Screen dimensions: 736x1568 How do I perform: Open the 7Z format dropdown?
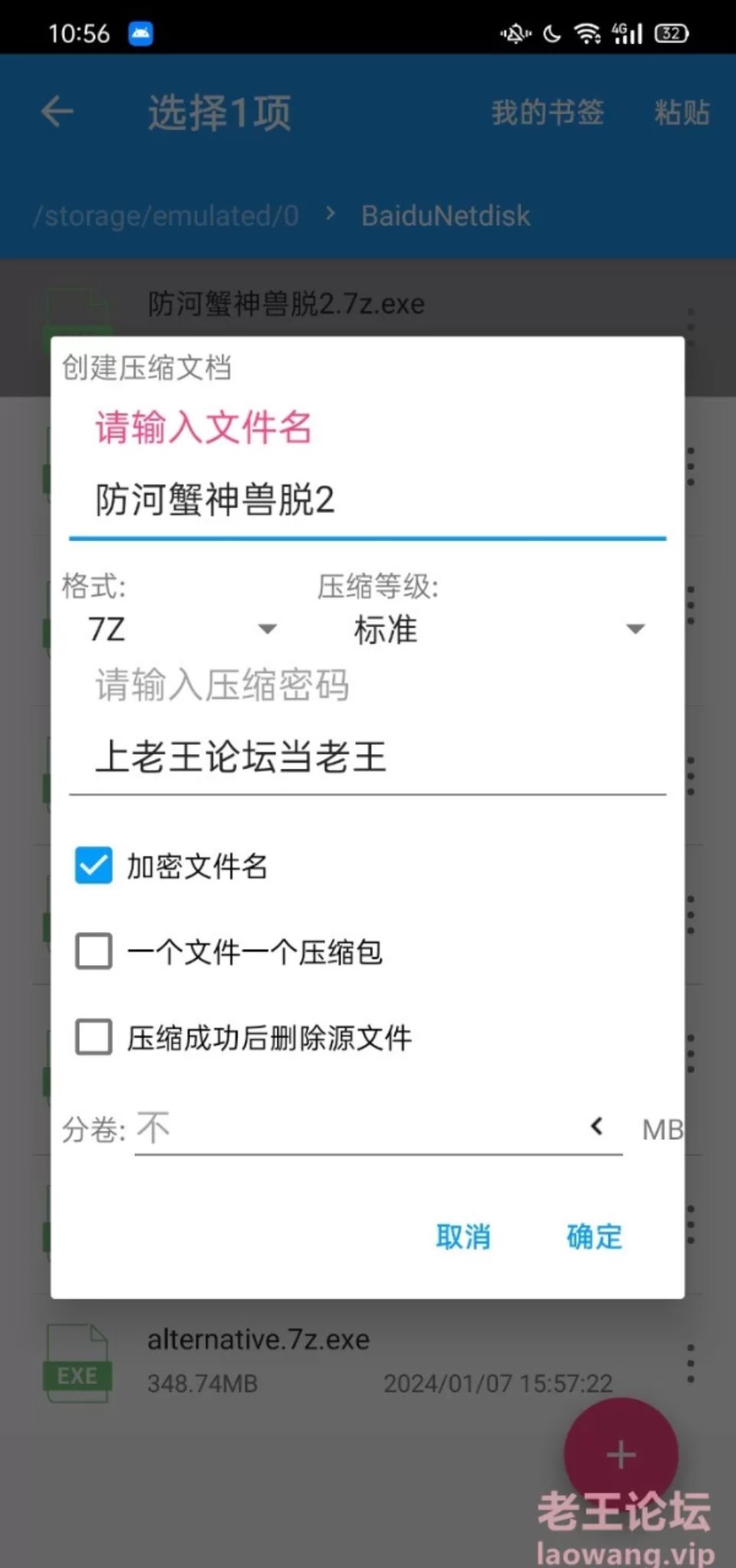182,629
